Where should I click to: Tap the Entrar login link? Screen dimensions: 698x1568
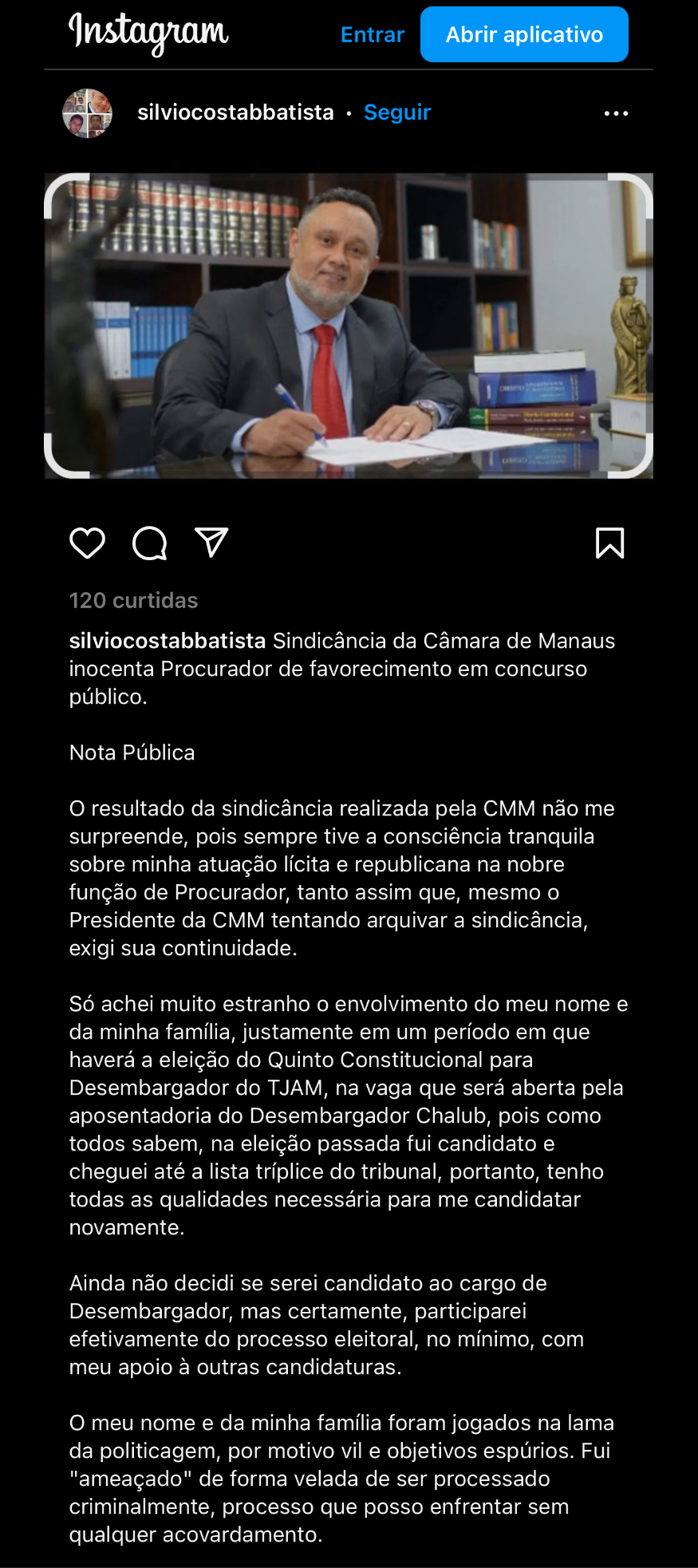click(x=372, y=35)
